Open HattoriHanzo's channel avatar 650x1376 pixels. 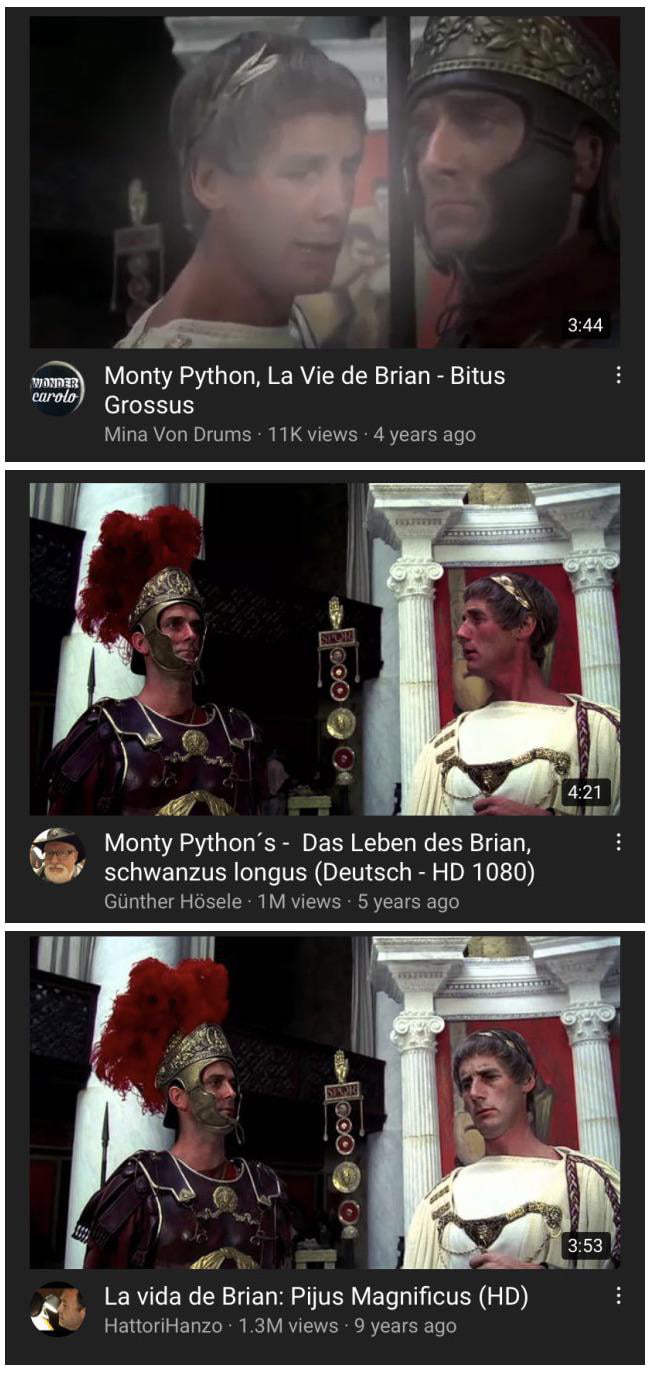[57, 1309]
